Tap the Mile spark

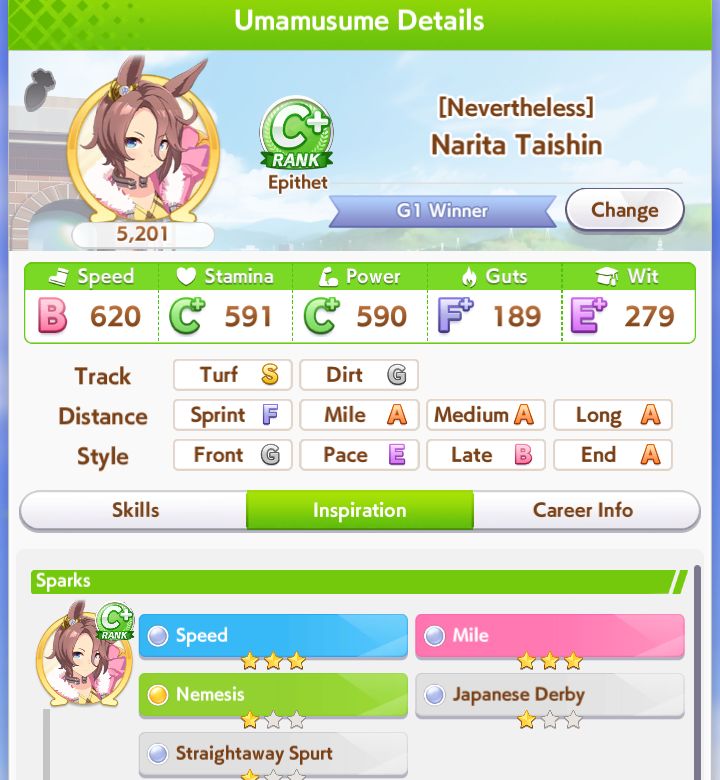point(549,636)
